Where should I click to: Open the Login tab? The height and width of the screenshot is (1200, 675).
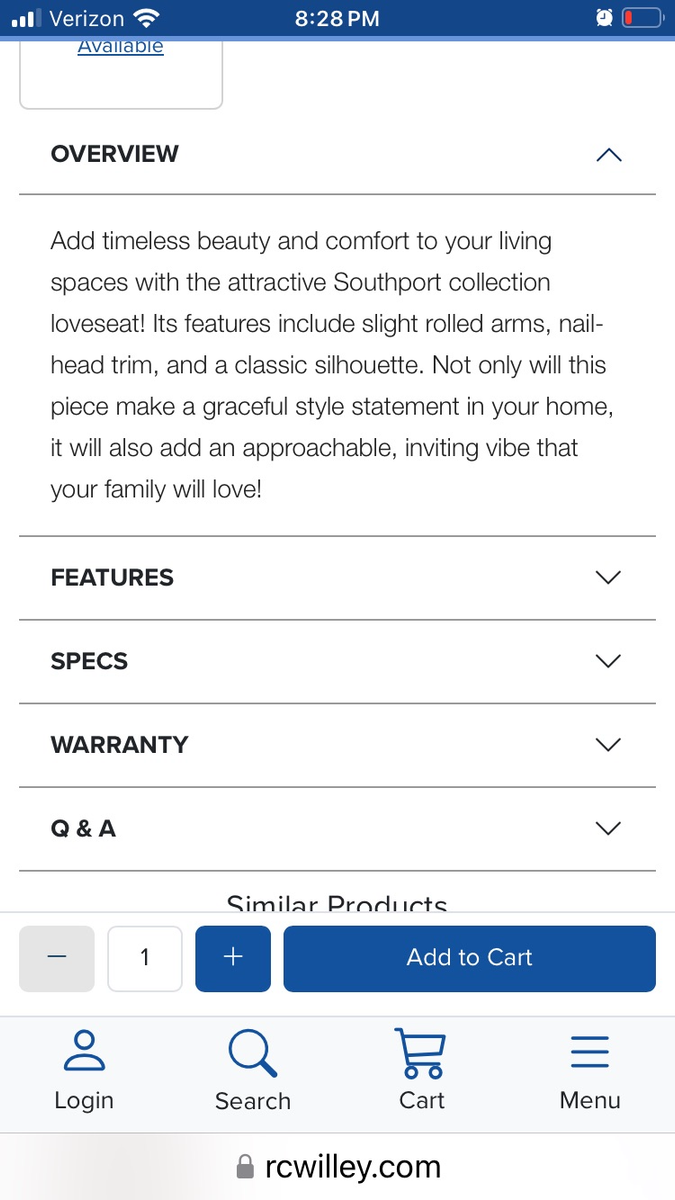84,1072
